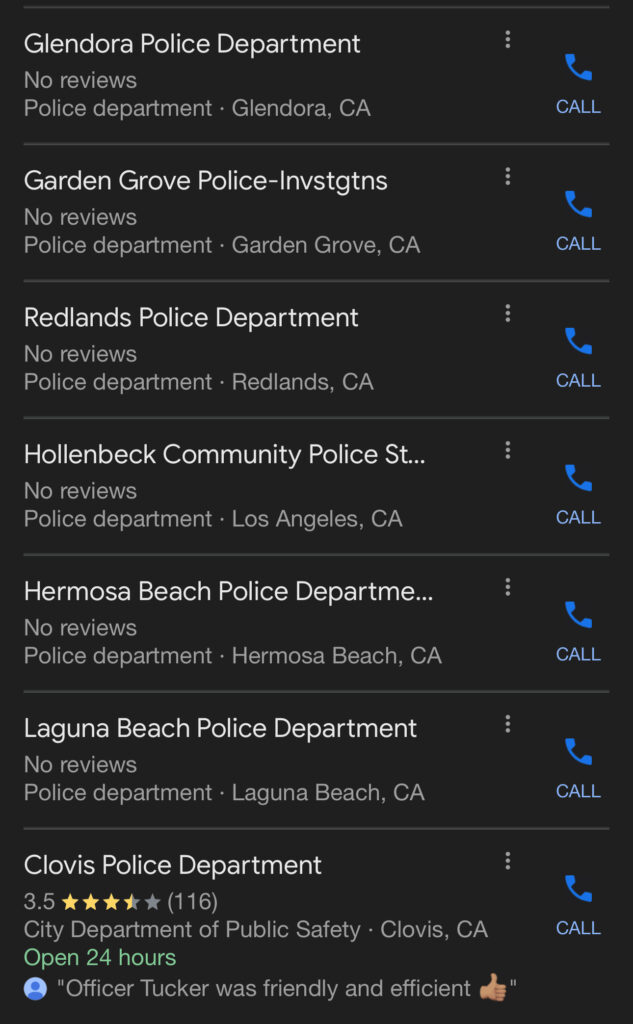The height and width of the screenshot is (1024, 633).
Task: Call Garden Grove Police-Invstgtns
Action: pos(578,221)
